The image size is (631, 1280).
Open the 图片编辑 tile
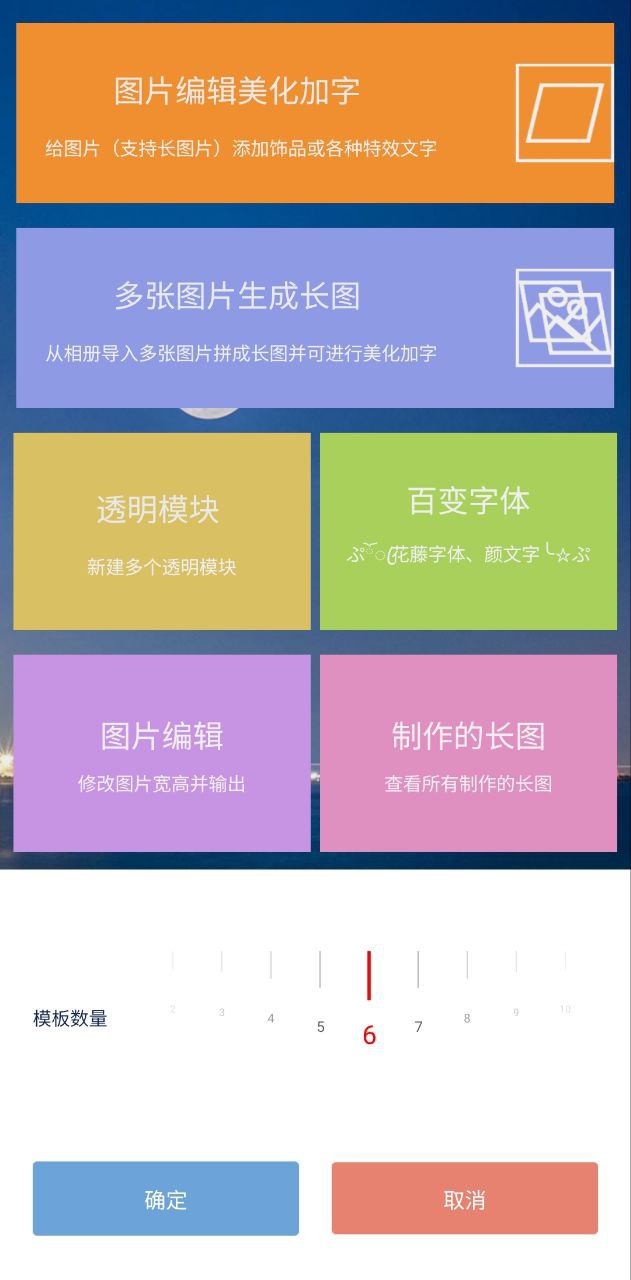[162, 753]
